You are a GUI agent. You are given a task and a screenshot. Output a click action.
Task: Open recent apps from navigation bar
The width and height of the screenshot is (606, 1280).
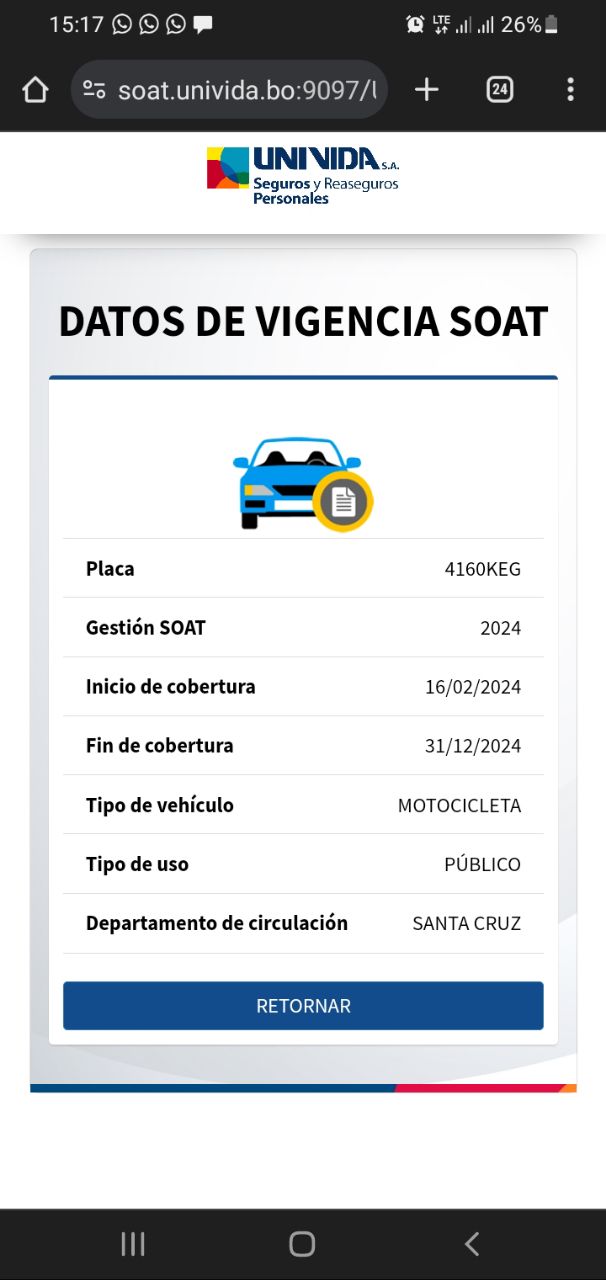click(133, 1244)
